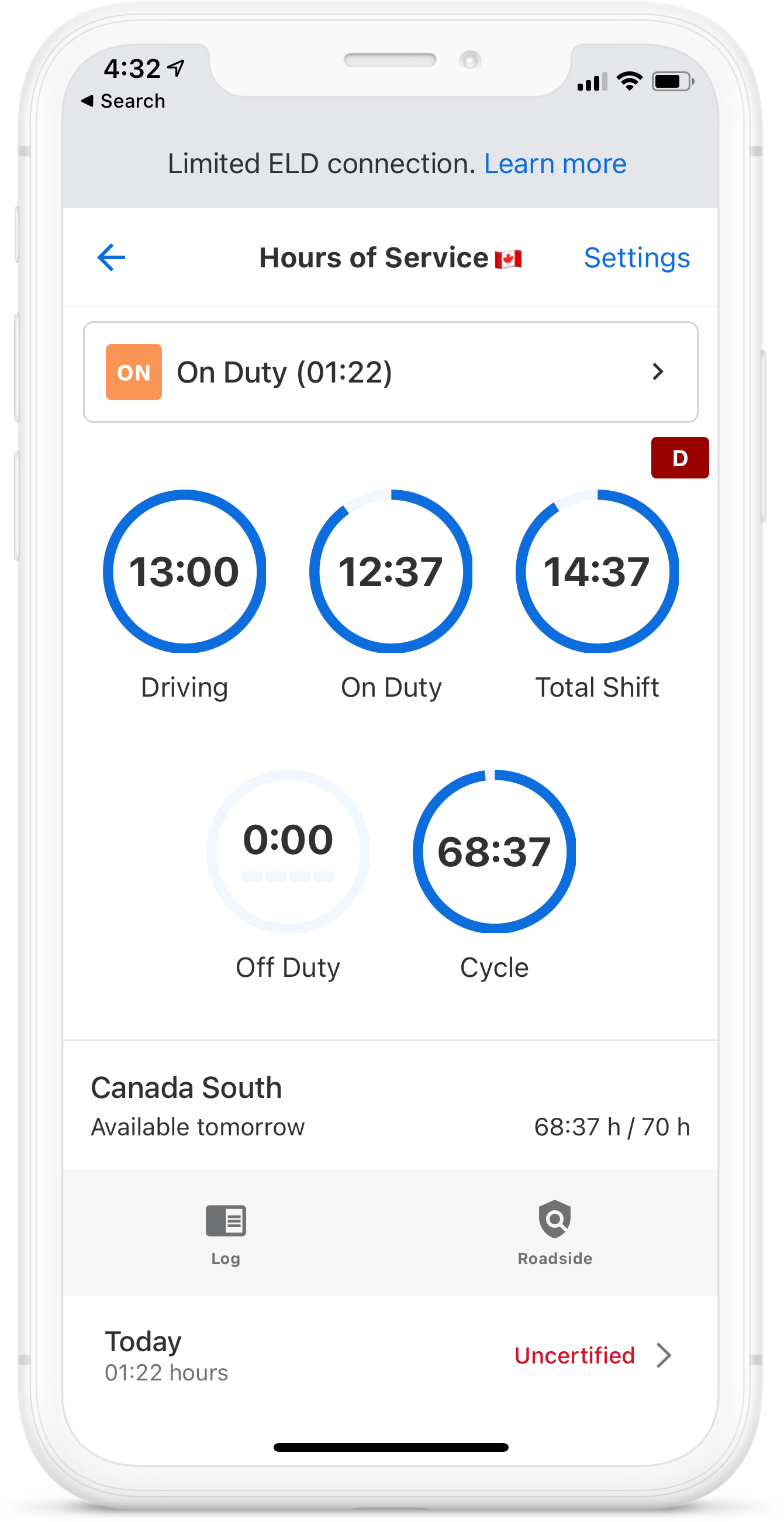The width and height of the screenshot is (784, 1522).
Task: Tap the Total Shift 14:37 gauge
Action: 597,571
